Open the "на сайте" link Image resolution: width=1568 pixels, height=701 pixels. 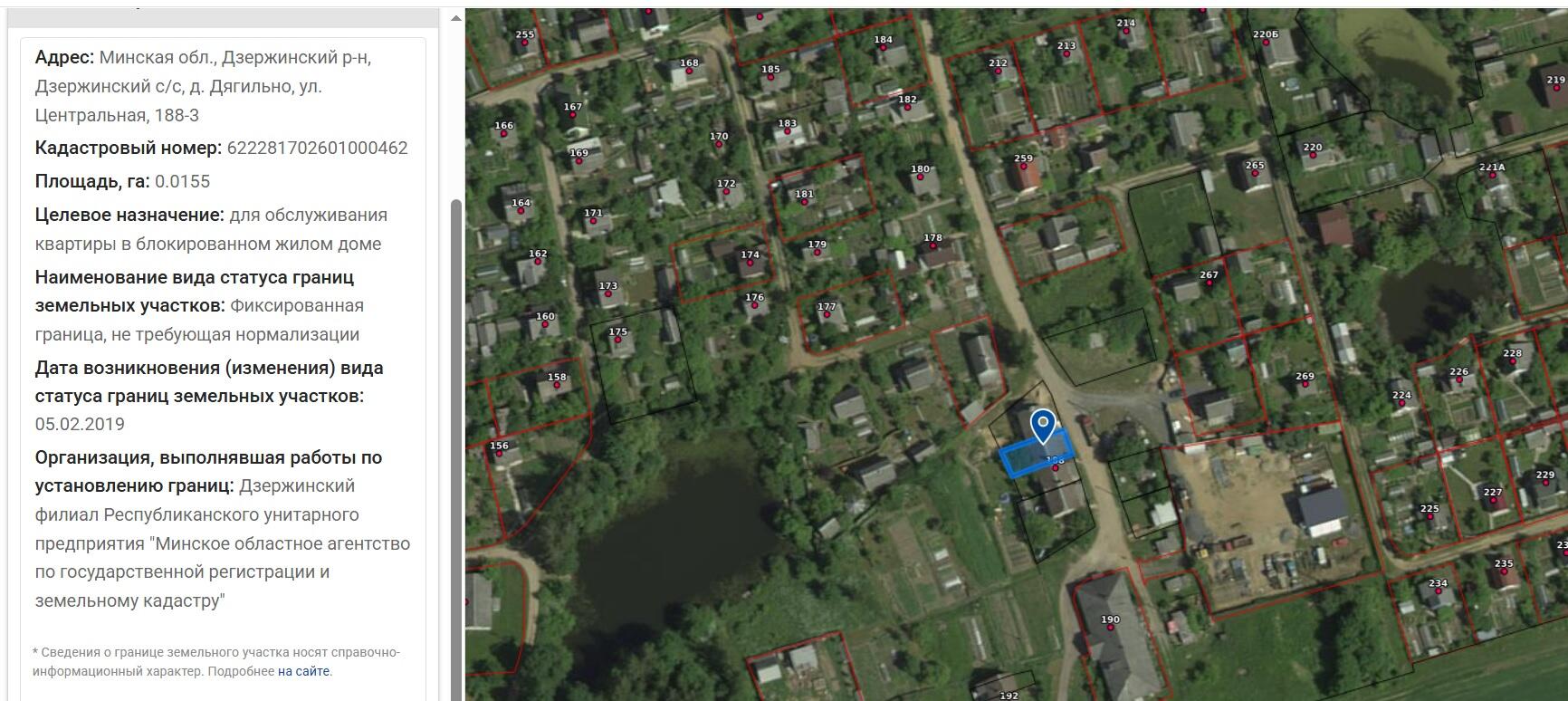point(303,672)
